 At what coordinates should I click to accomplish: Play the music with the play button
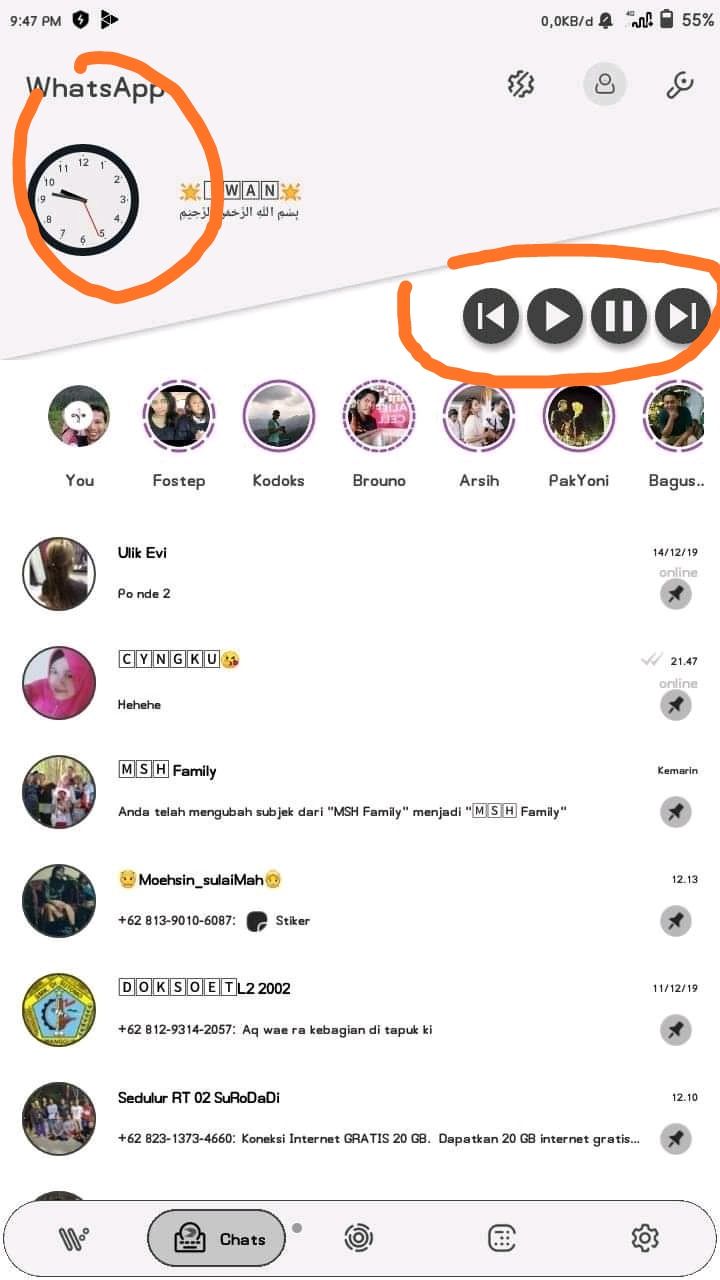pyautogui.click(x=554, y=316)
